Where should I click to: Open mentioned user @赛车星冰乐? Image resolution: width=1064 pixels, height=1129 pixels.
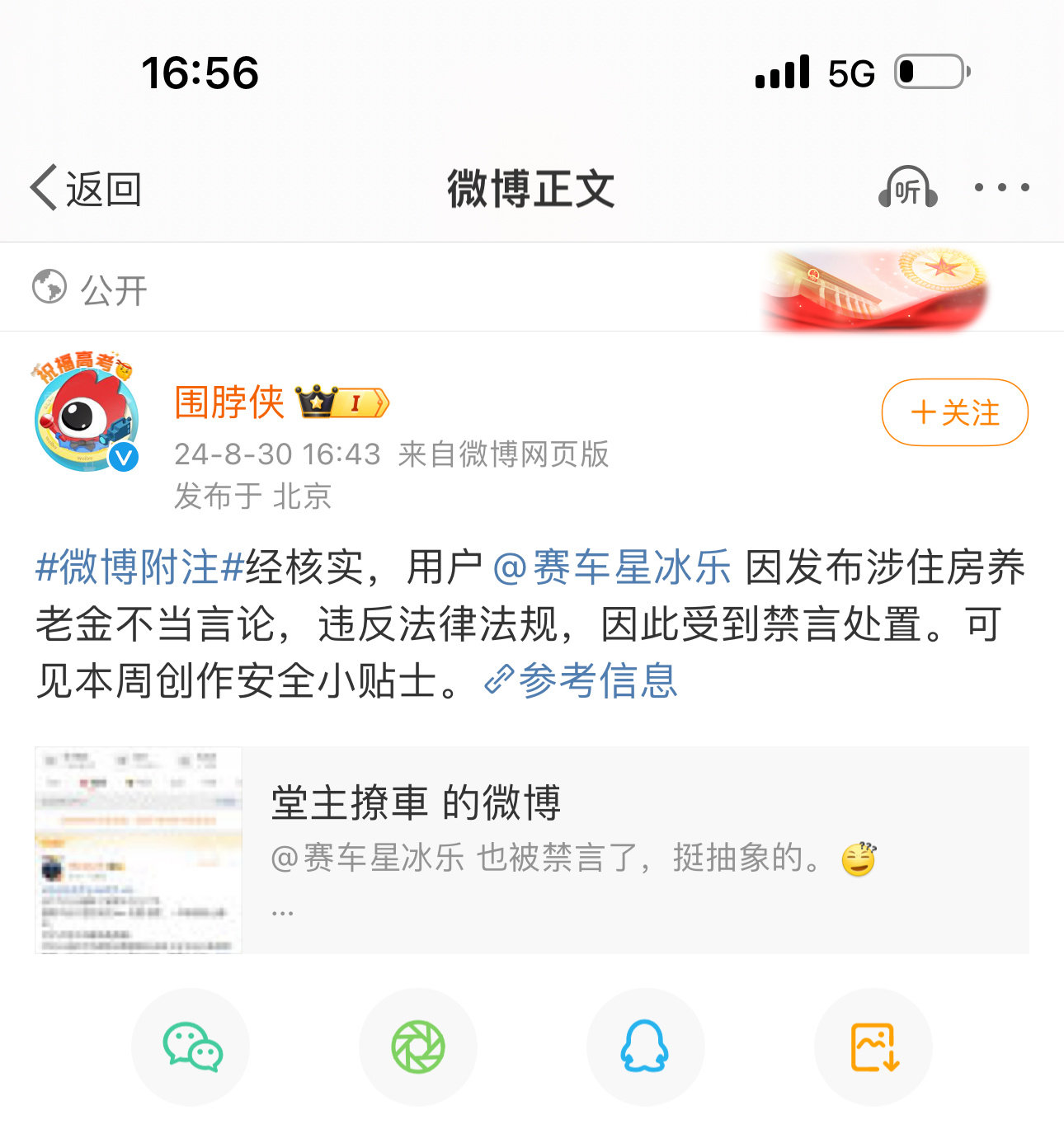click(612, 567)
